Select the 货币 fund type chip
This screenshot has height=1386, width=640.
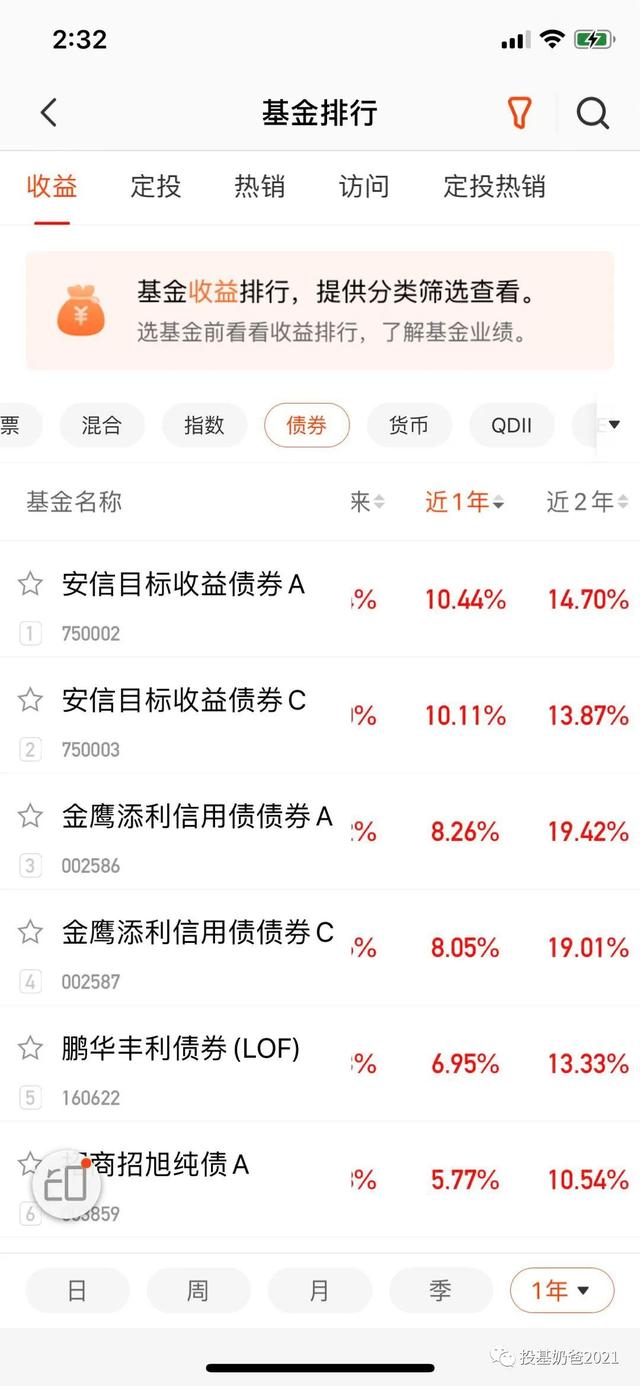(x=409, y=425)
